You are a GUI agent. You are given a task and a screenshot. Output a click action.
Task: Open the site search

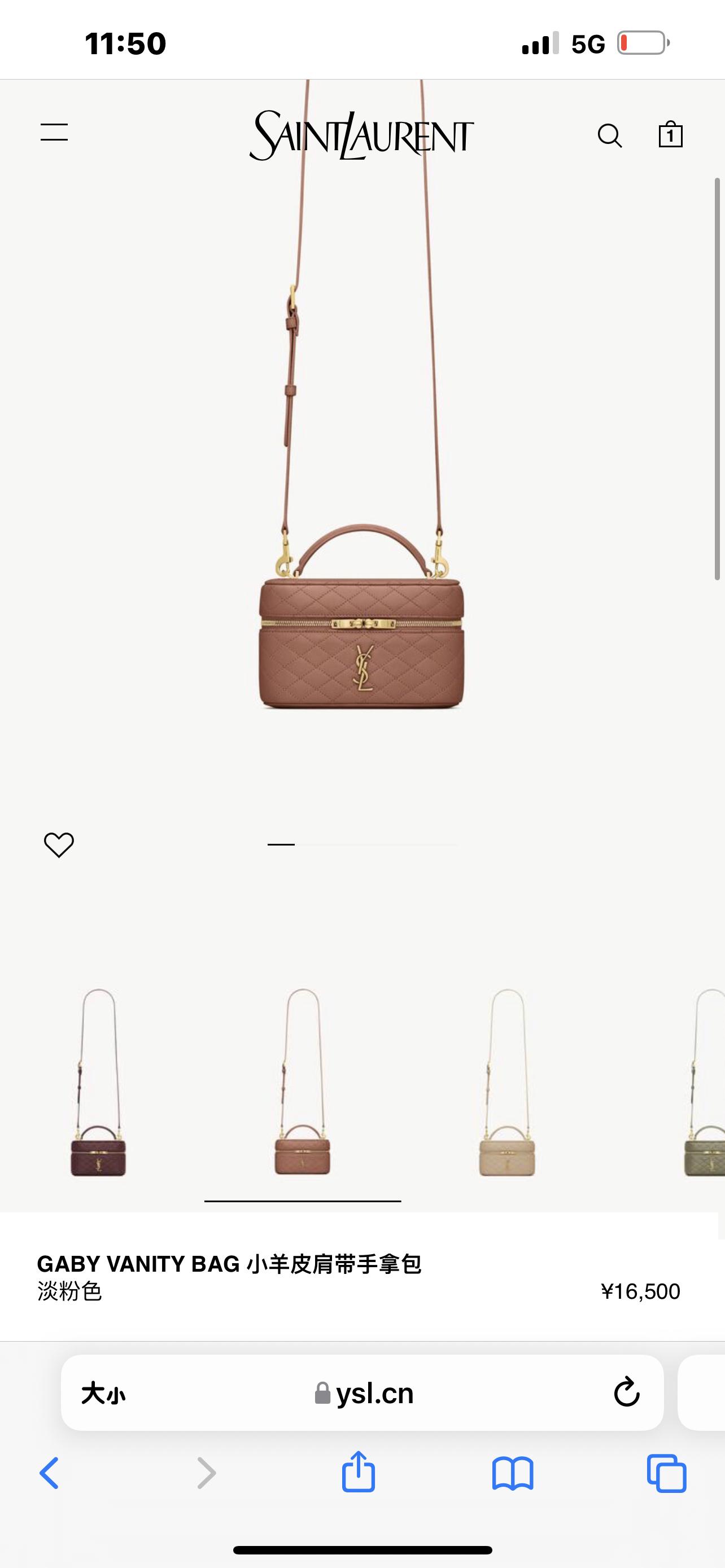[609, 135]
